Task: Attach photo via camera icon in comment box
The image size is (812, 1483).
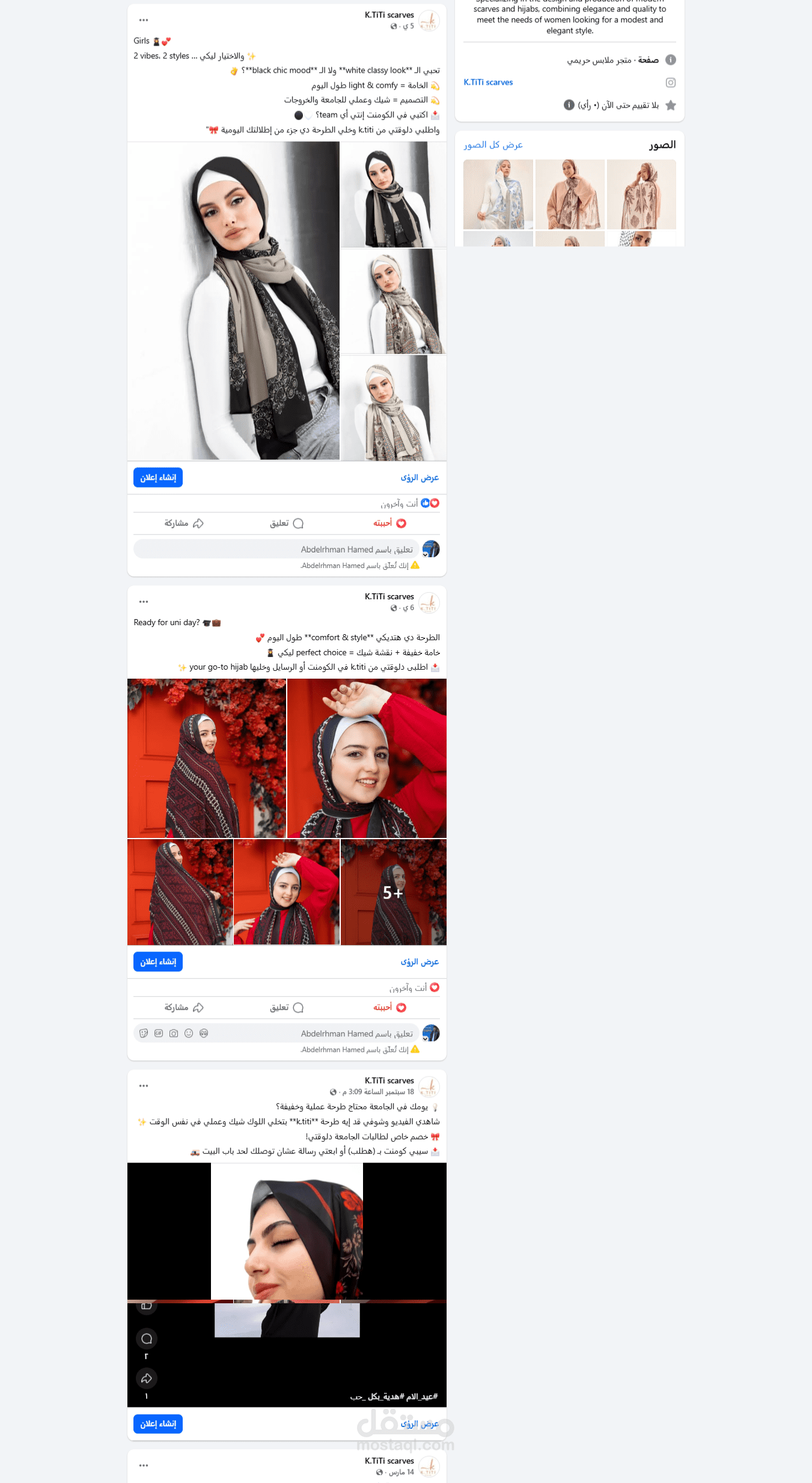Action: coord(174,1033)
